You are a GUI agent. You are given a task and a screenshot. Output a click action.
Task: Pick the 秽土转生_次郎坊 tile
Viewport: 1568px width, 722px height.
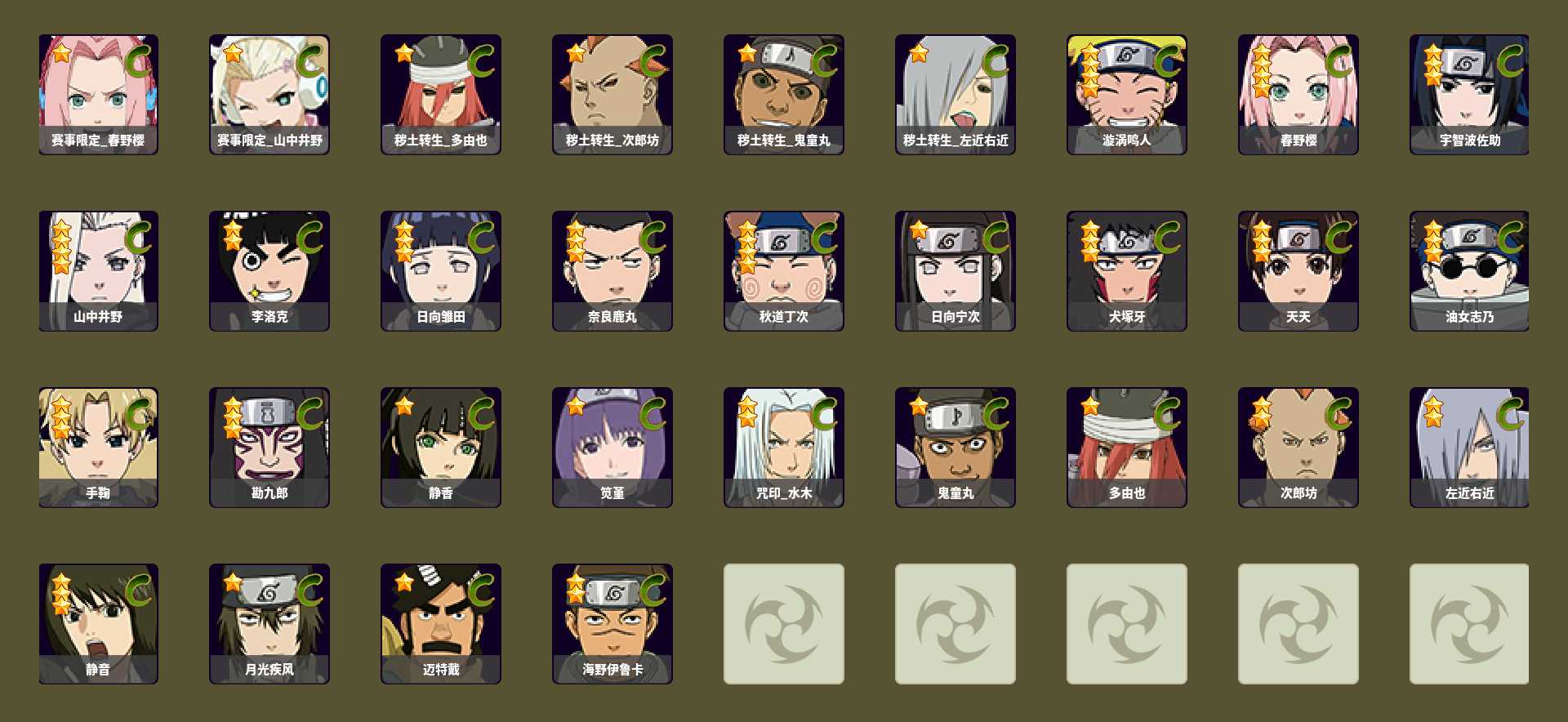612,94
